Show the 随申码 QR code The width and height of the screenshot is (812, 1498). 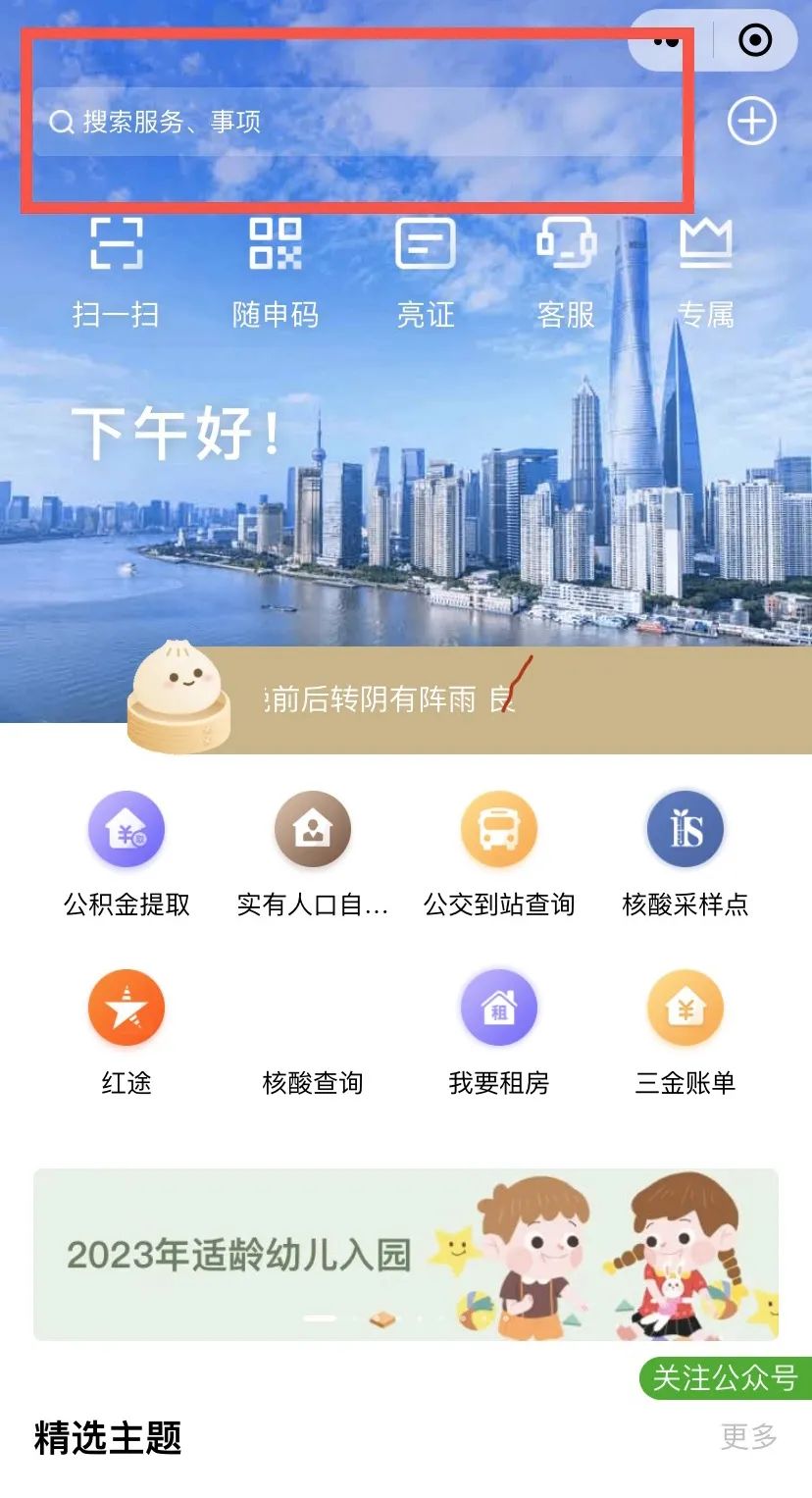click(x=275, y=269)
